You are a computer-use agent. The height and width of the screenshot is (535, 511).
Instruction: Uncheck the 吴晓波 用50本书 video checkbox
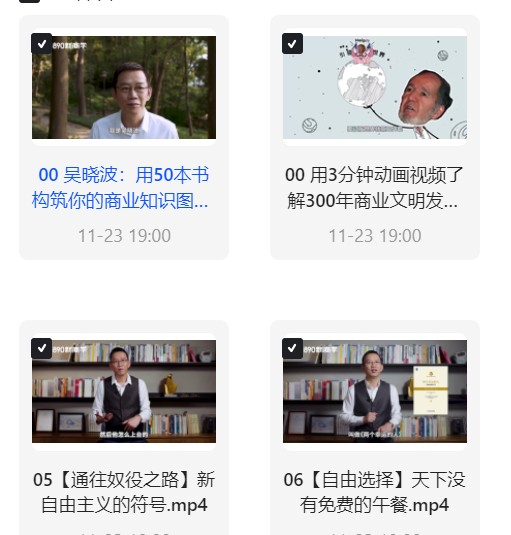coord(42,44)
